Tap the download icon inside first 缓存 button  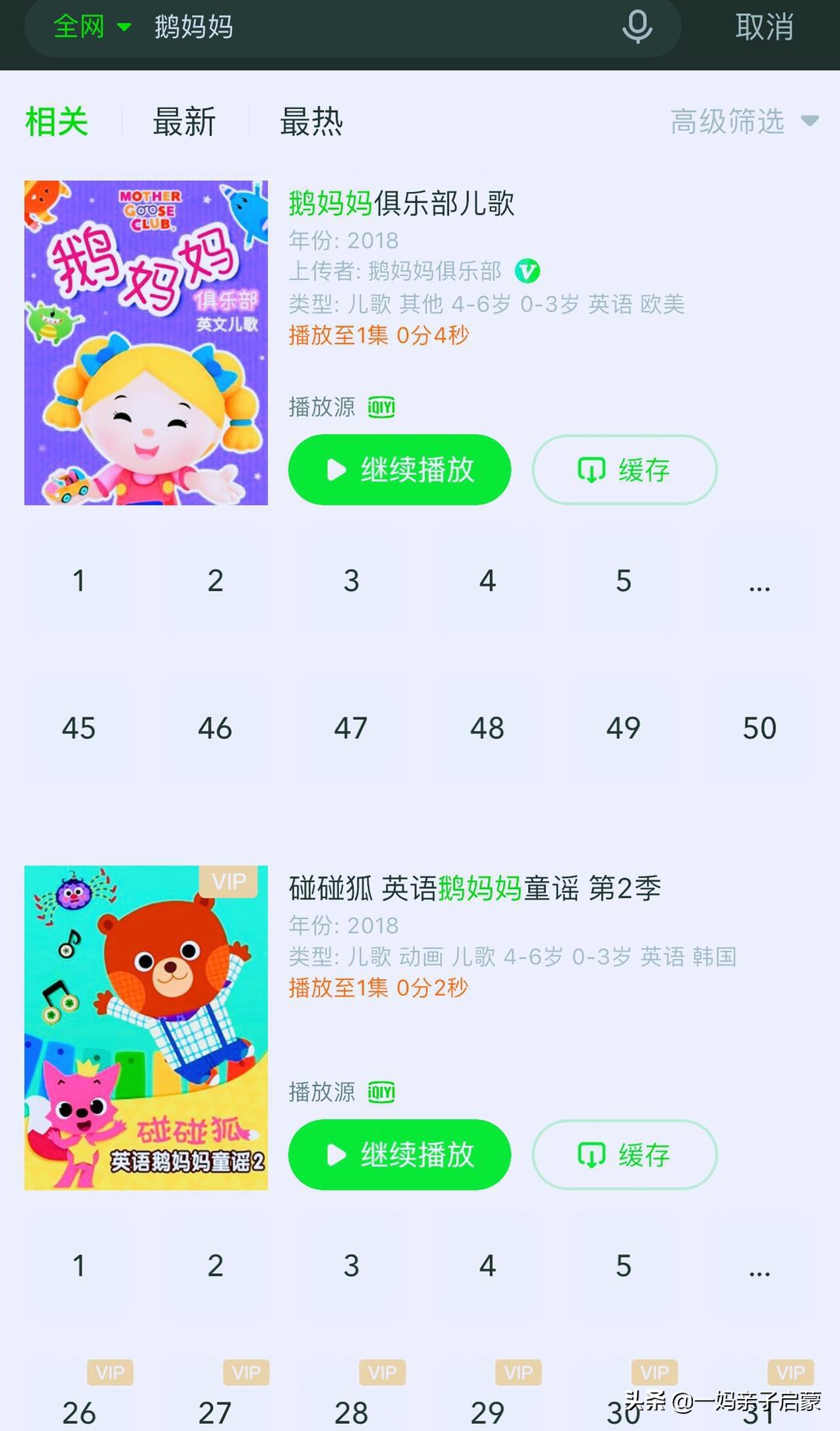click(593, 470)
